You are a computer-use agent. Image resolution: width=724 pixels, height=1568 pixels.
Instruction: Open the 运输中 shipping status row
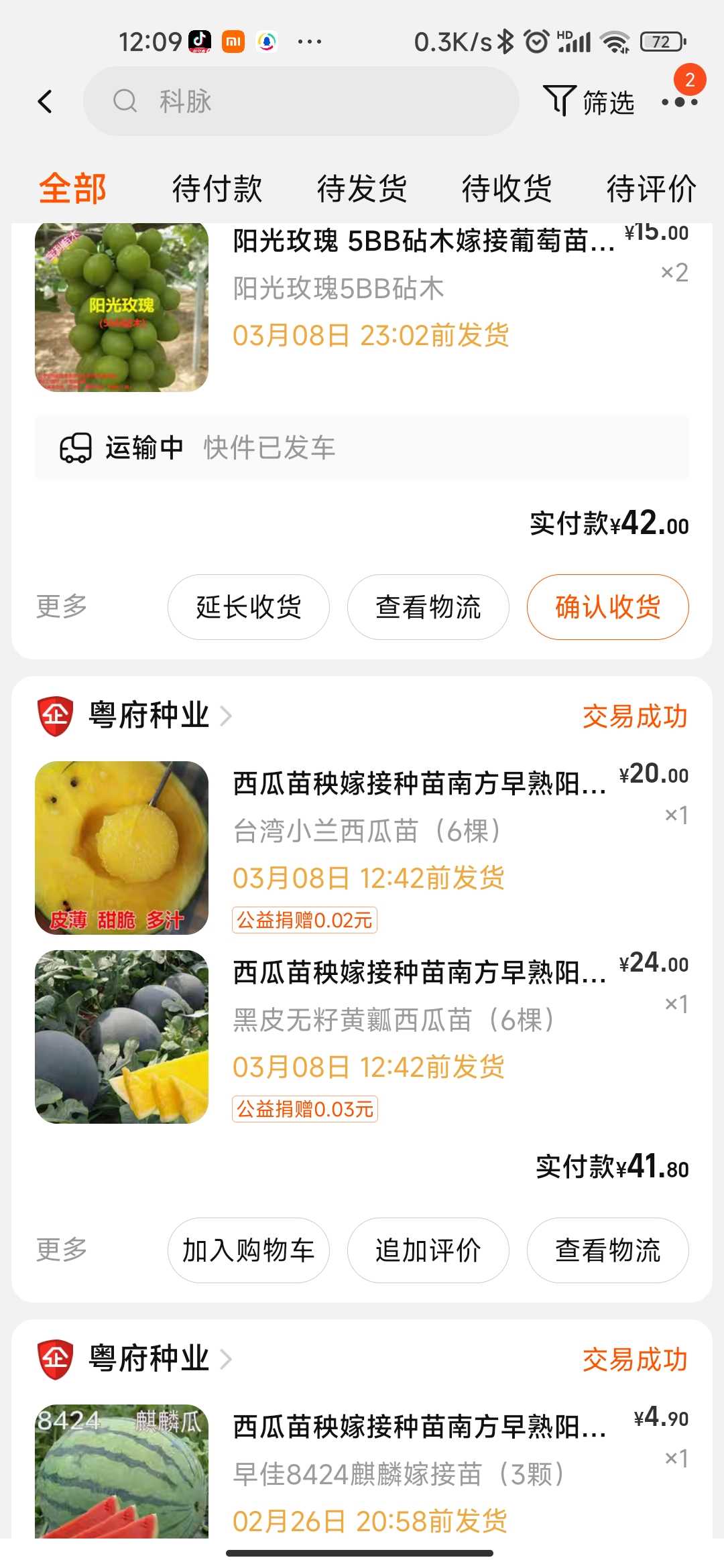[x=362, y=448]
